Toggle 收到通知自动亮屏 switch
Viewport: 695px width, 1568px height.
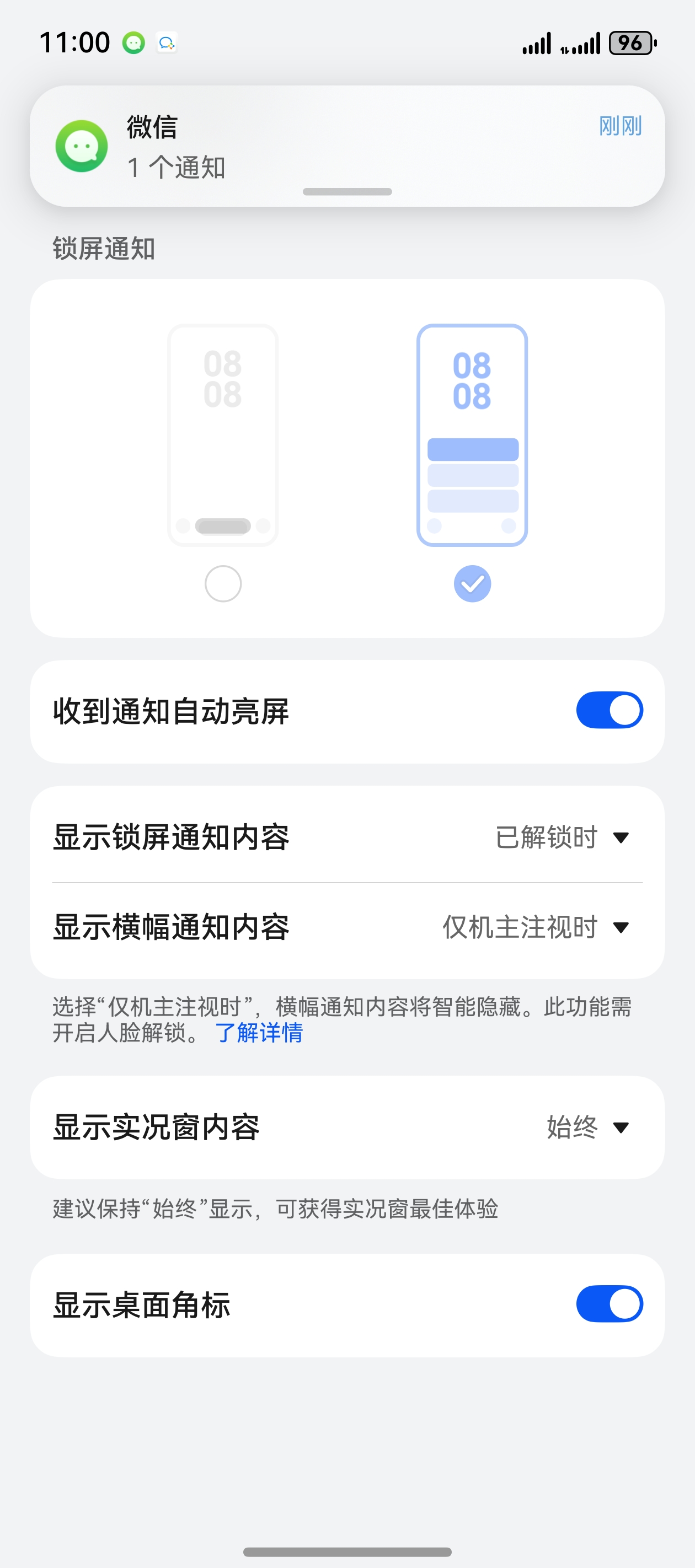pos(608,710)
